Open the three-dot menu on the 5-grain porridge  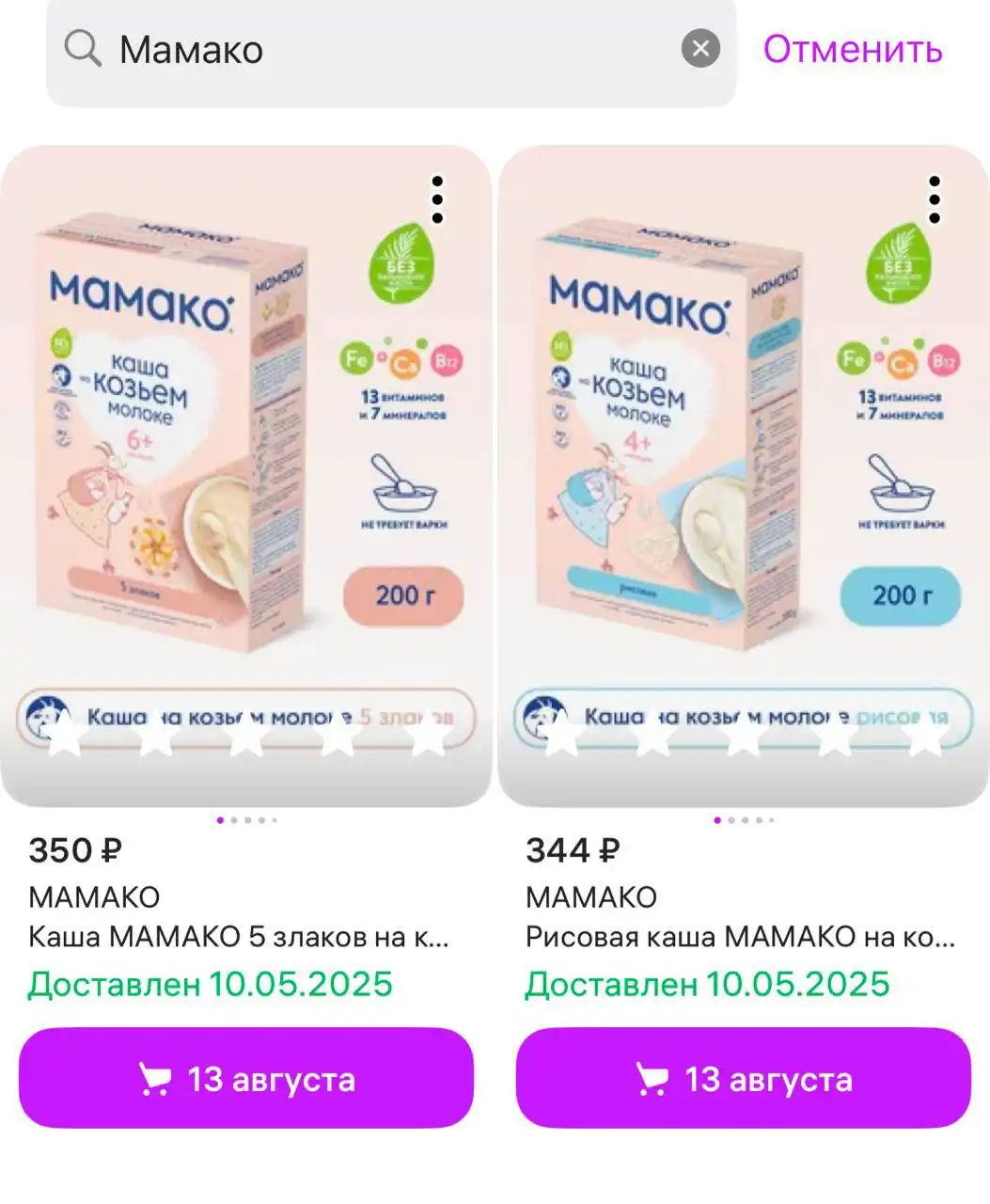tap(436, 198)
